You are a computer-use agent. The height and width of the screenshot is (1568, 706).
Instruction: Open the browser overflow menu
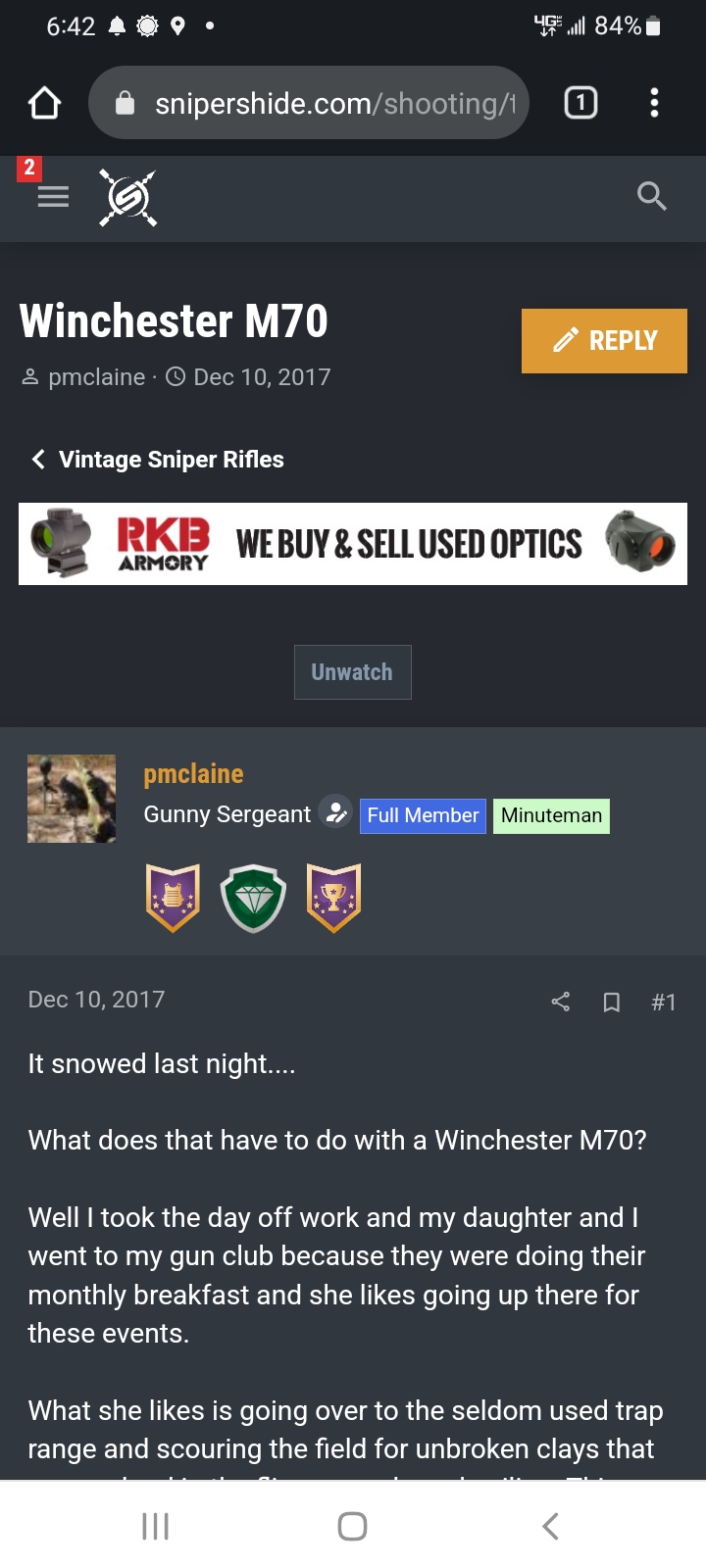click(x=654, y=103)
